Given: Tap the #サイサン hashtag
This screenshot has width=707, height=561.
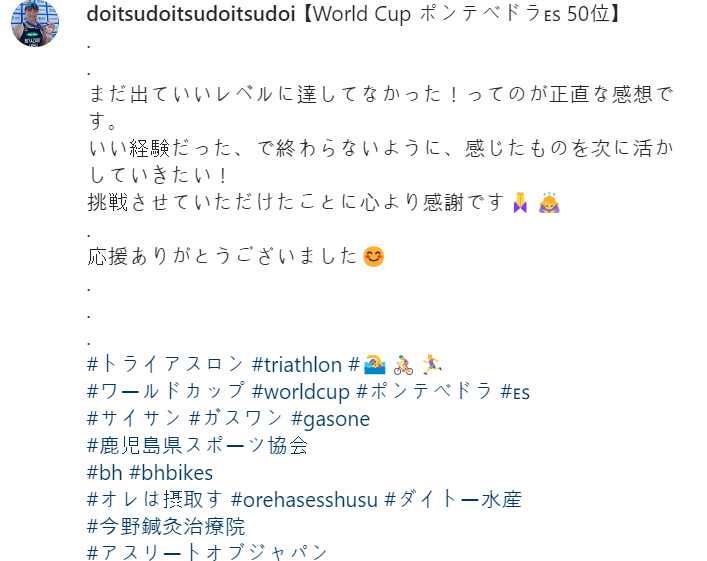Looking at the screenshot, I should coord(134,418).
